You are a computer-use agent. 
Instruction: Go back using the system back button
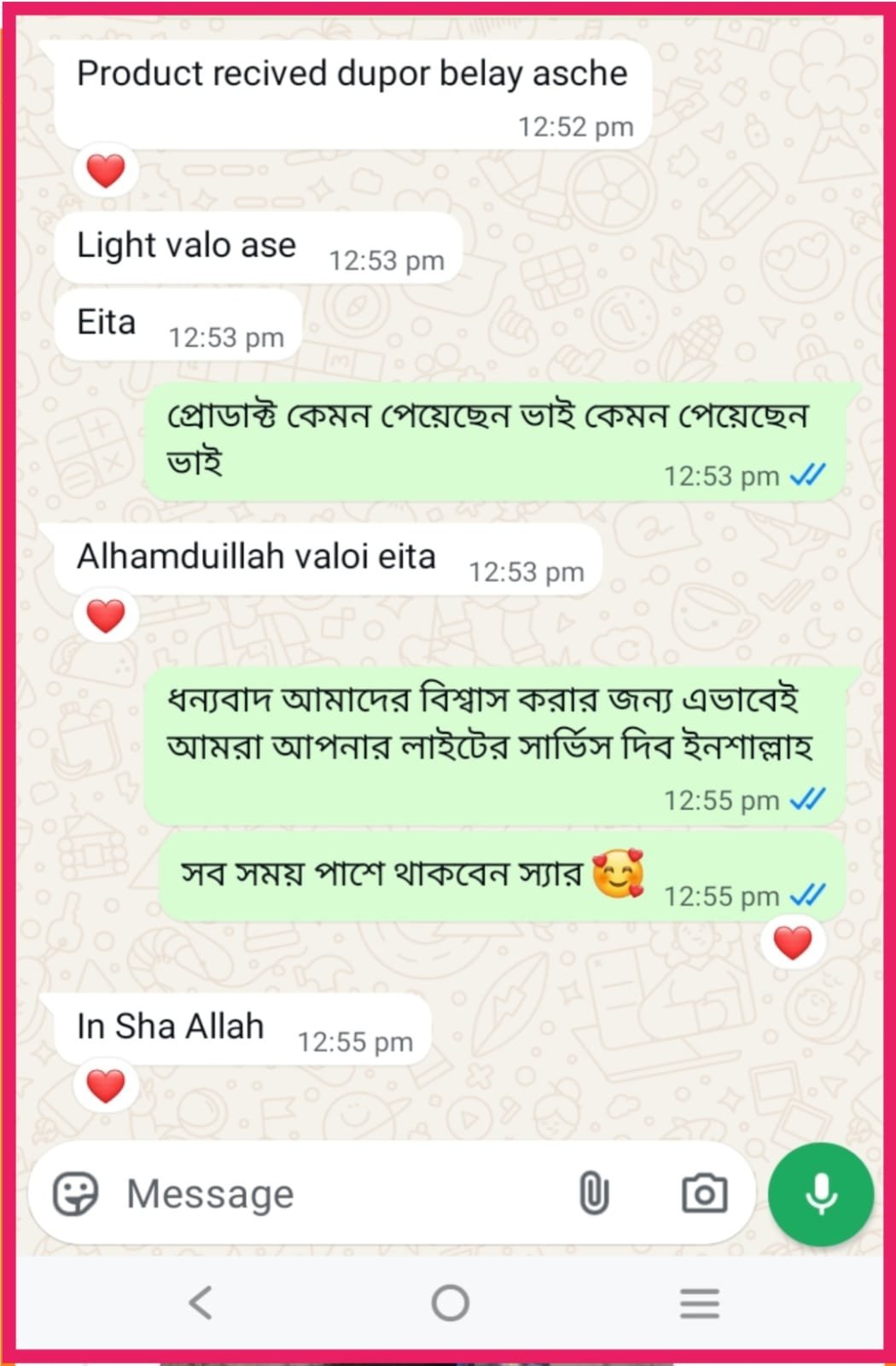coord(201,1303)
